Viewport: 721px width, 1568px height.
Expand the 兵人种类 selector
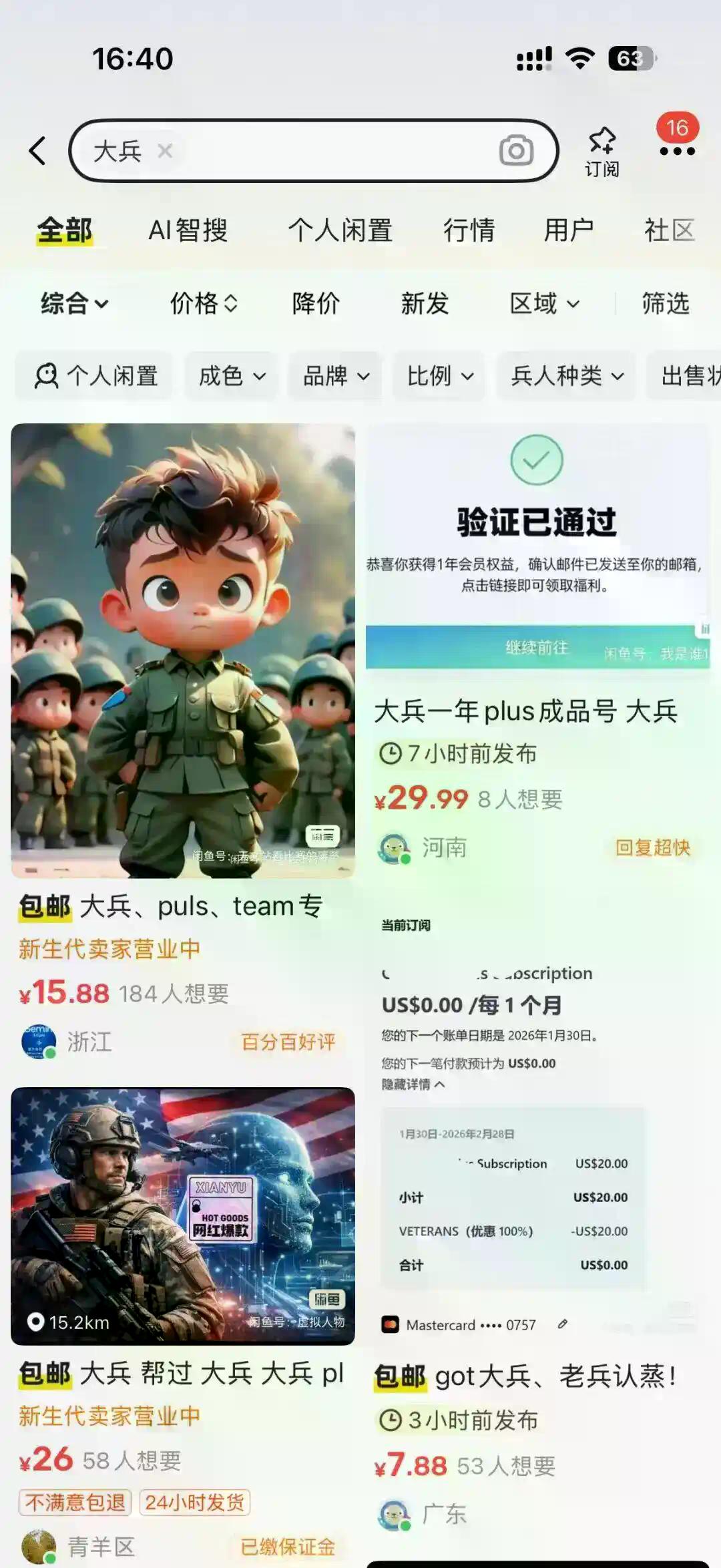tap(565, 375)
